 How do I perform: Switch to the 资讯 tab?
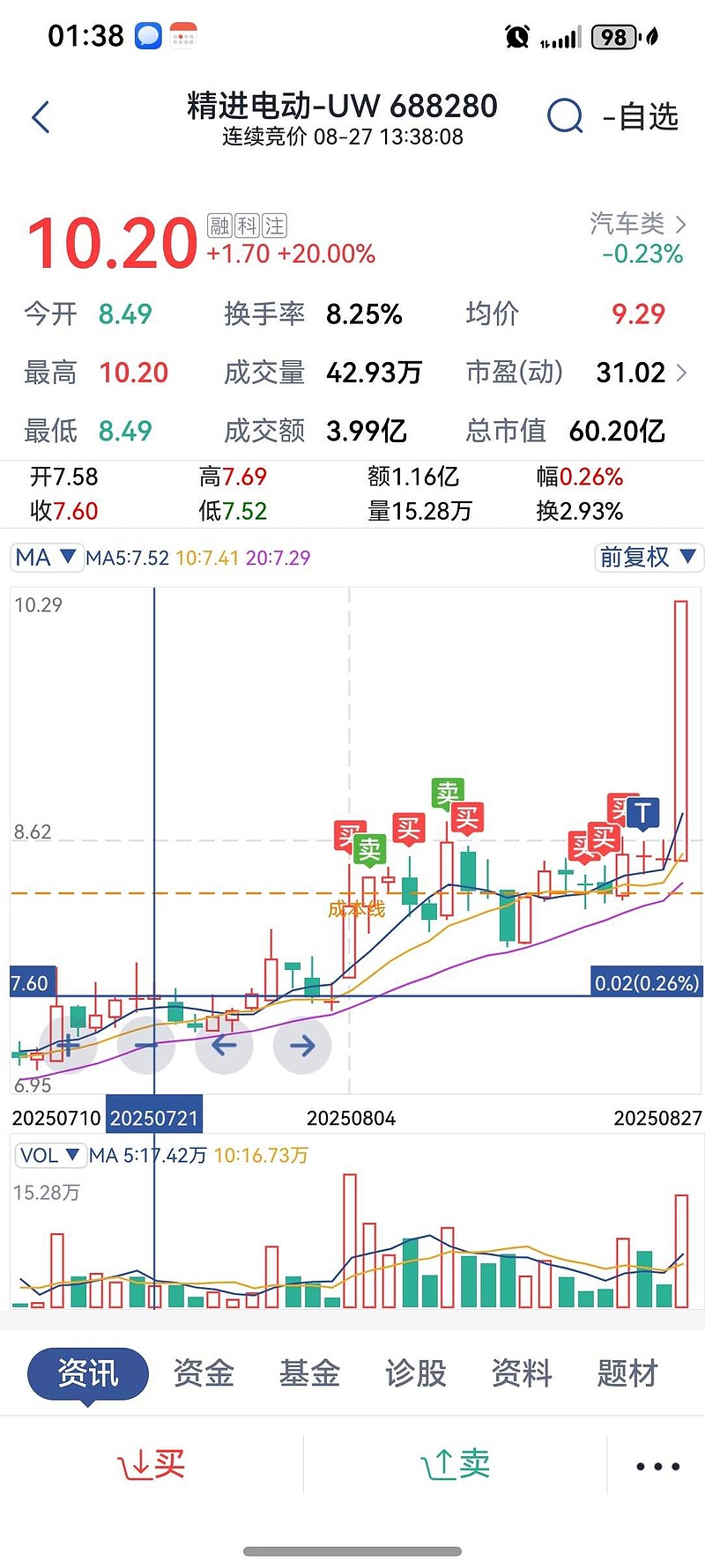tap(88, 1373)
